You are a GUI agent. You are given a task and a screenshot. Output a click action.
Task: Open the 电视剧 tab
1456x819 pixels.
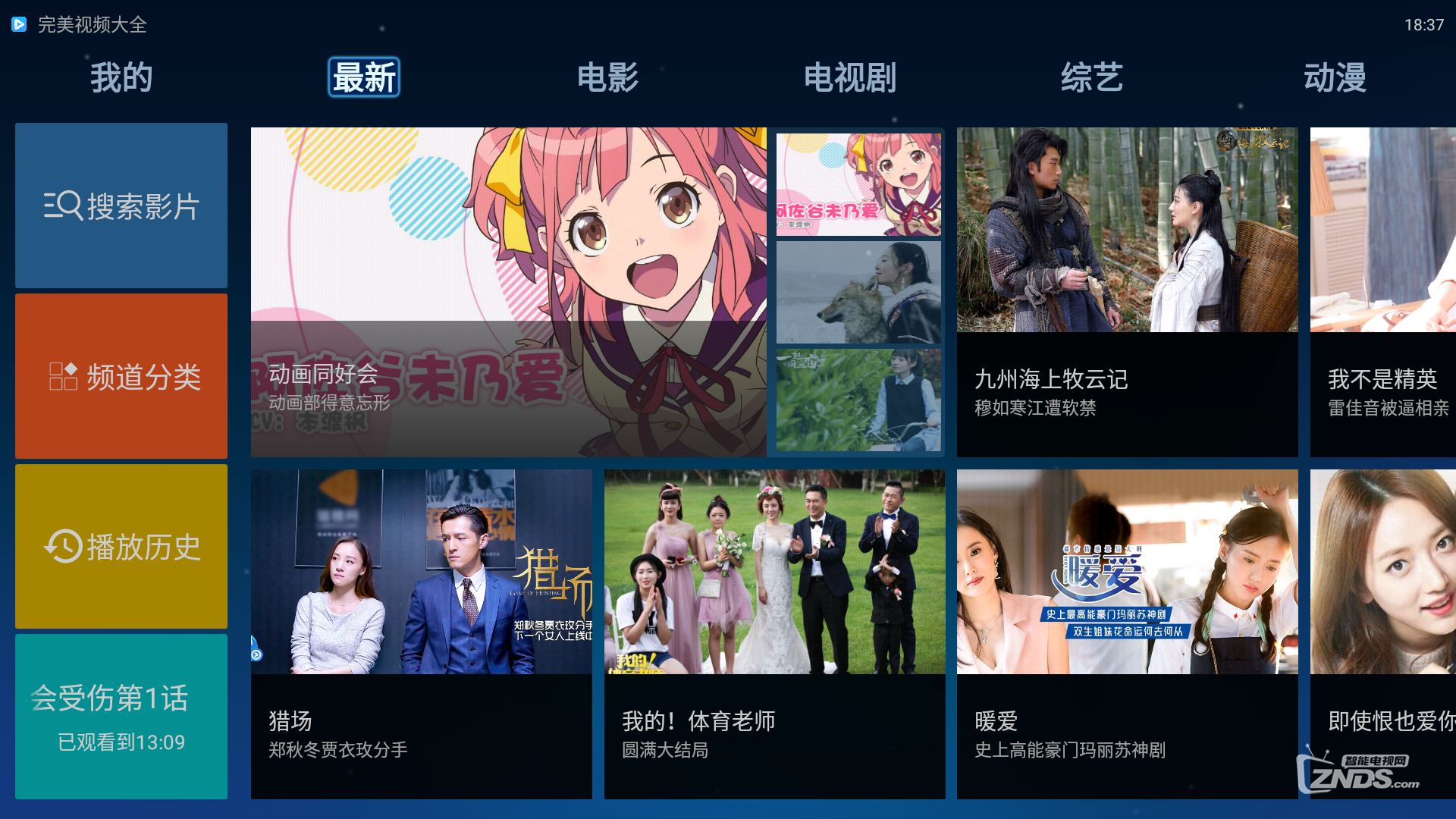tap(849, 77)
